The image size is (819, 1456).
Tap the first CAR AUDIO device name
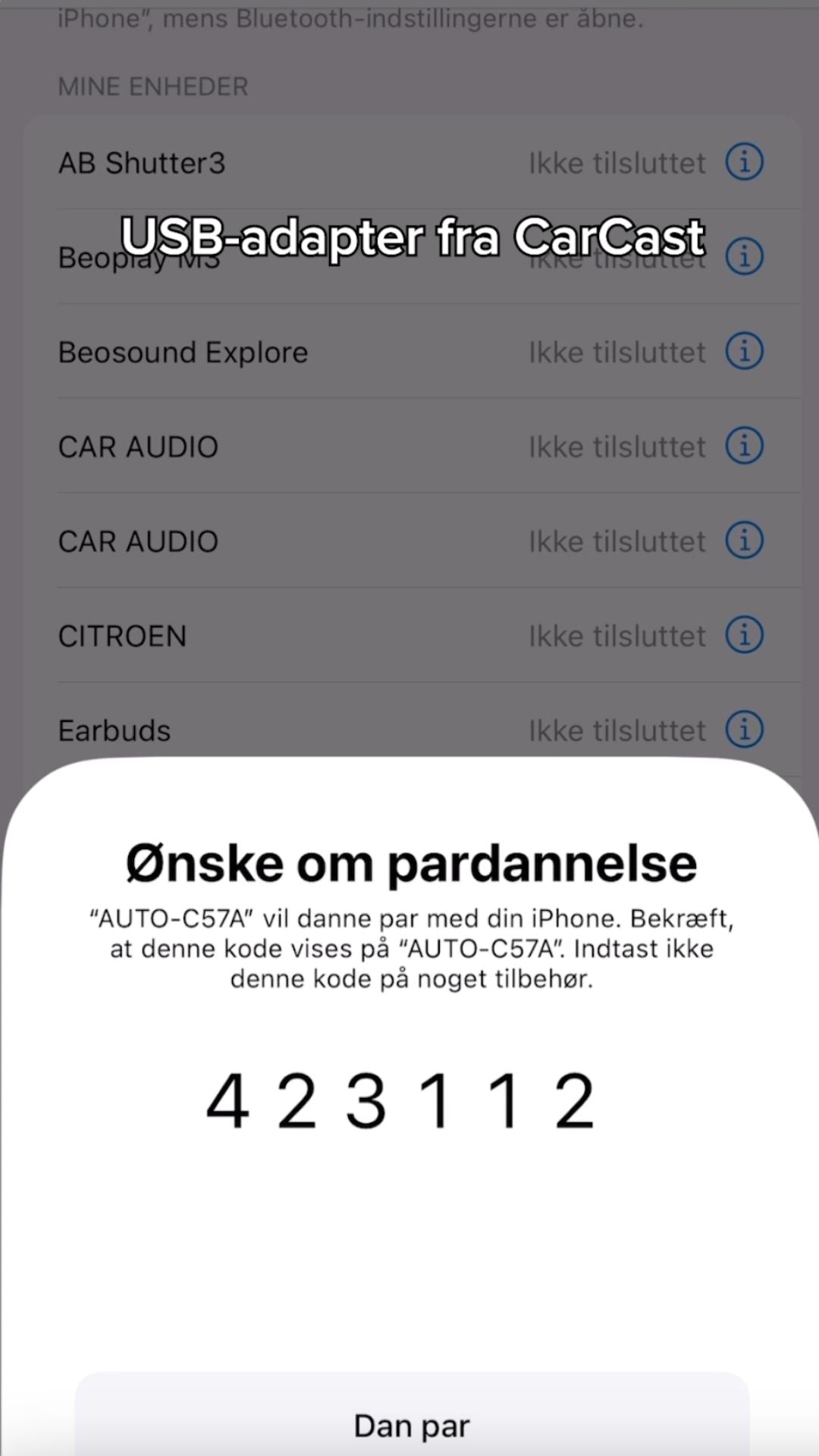click(x=138, y=446)
